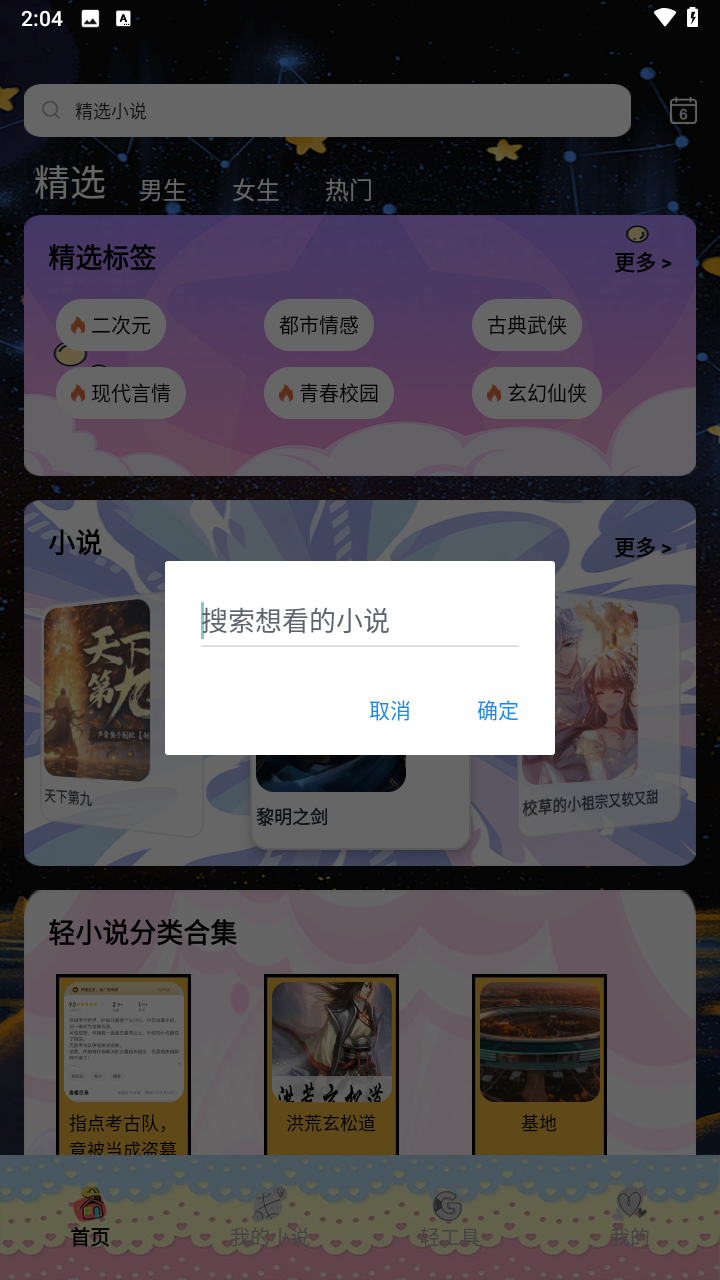Image resolution: width=720 pixels, height=1280 pixels.
Task: Select the 古典武侠 tag
Action: [x=527, y=325]
